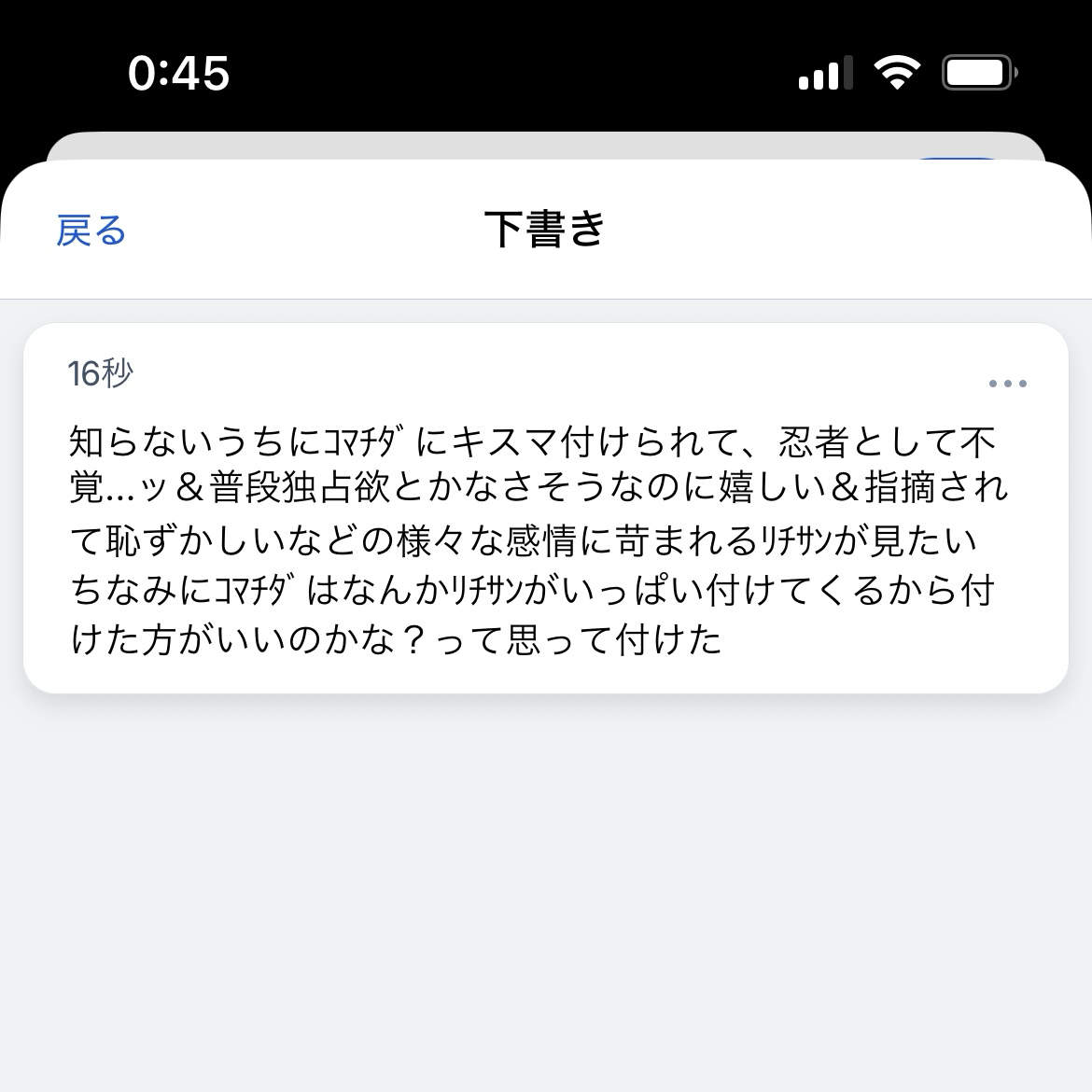Screen dimensions: 1092x1092
Task: Open the three-dot menu on the draft
Action: [x=1007, y=384]
